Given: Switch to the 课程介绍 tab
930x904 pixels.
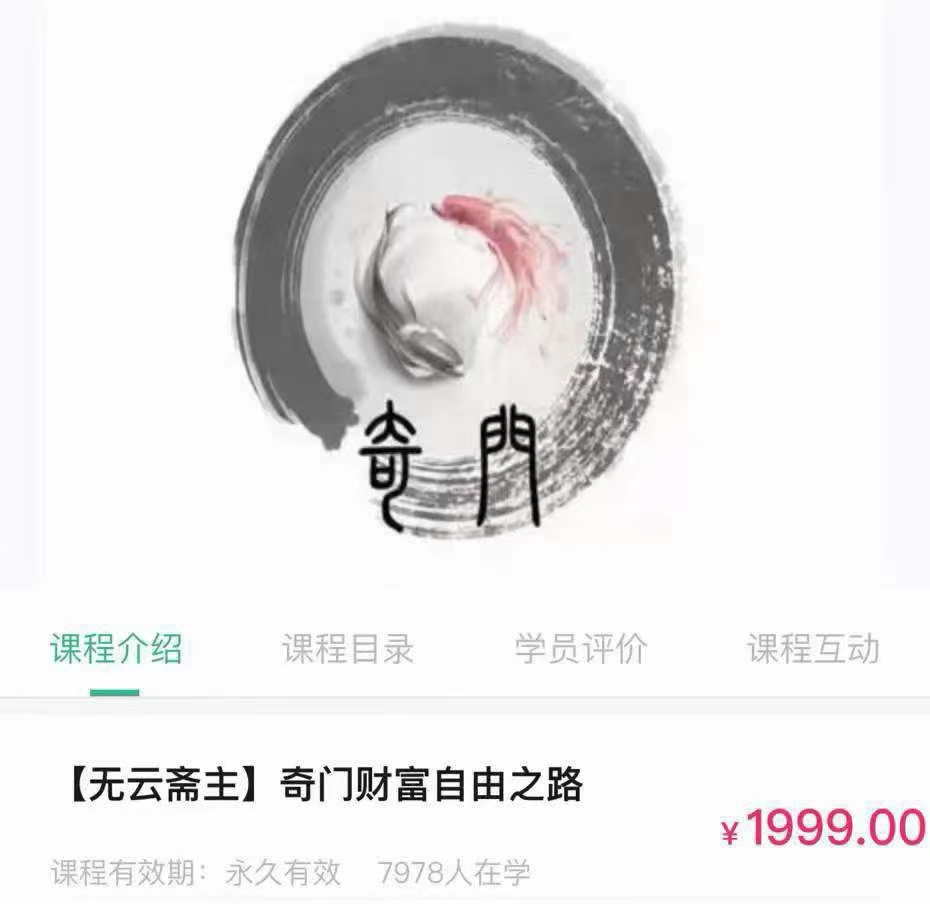Looking at the screenshot, I should pos(116,649).
